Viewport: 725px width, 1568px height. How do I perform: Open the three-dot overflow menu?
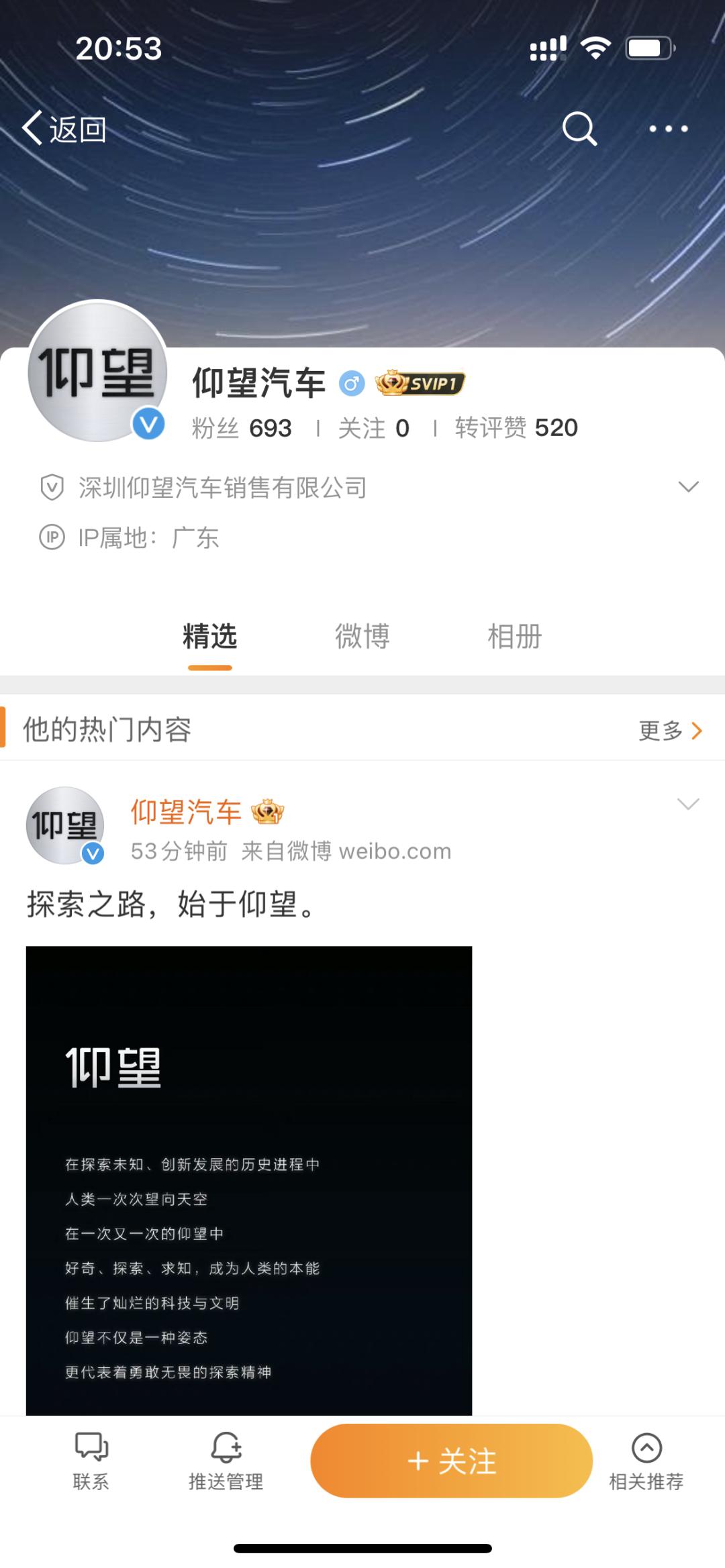[x=668, y=128]
